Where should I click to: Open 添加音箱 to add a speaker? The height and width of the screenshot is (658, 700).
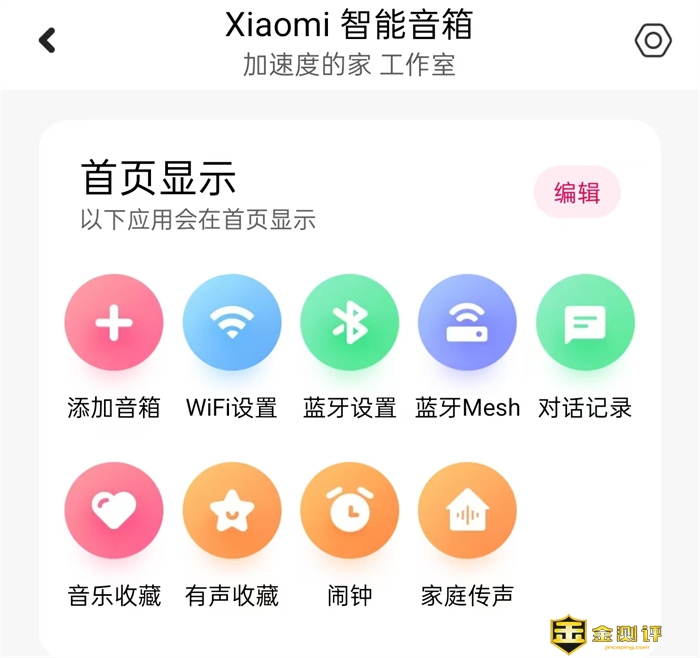click(x=114, y=324)
